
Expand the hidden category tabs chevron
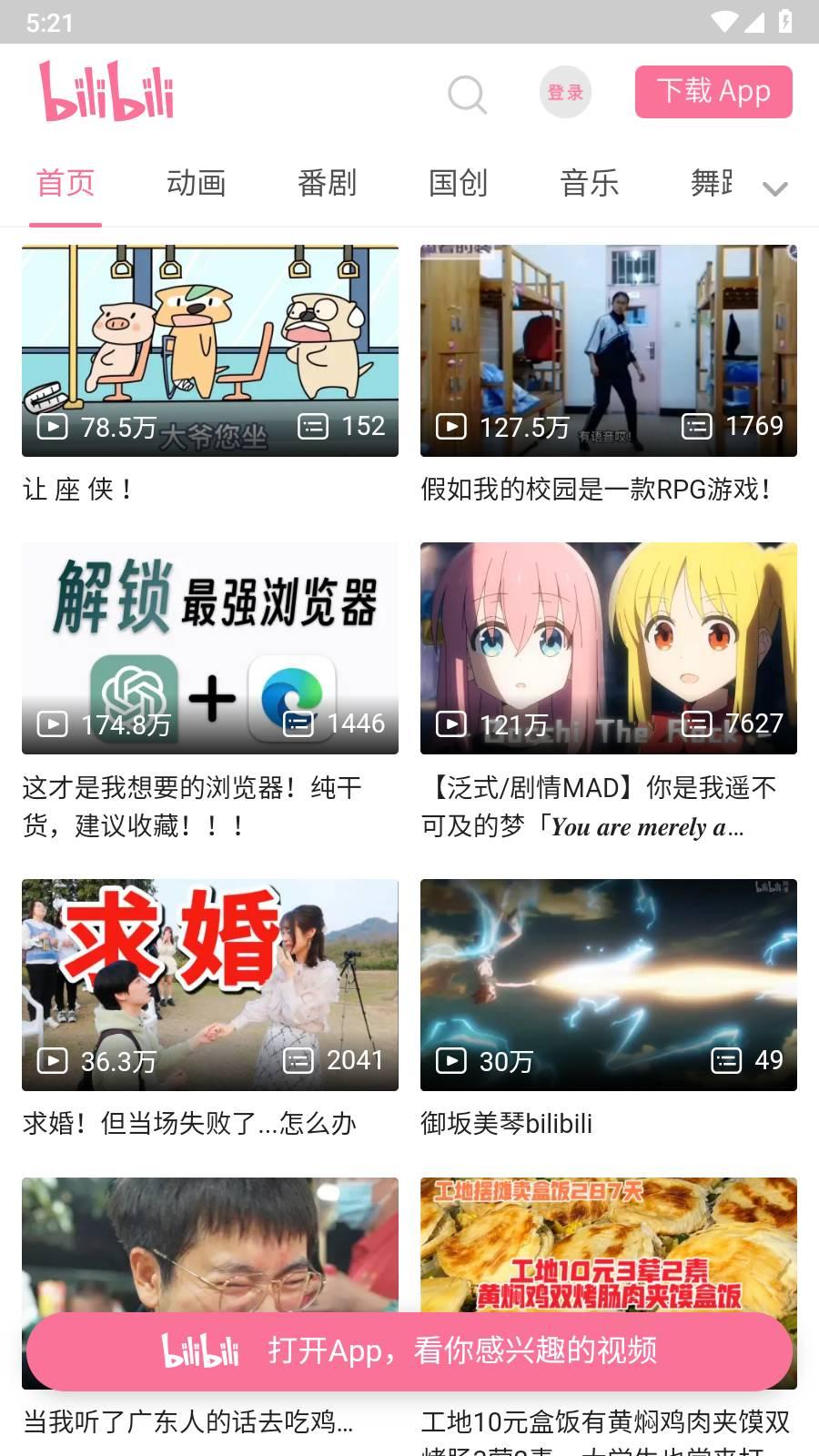tap(774, 187)
